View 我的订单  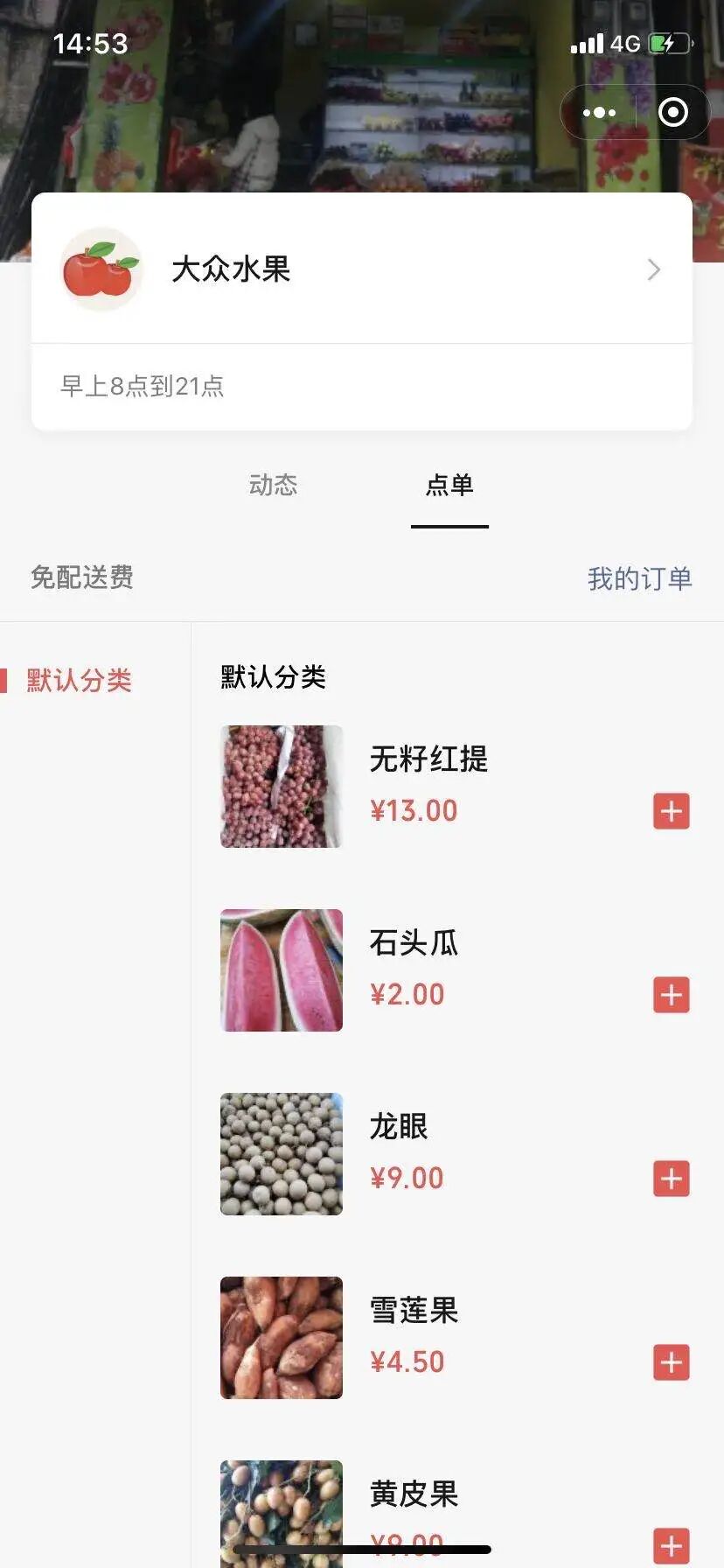pyautogui.click(x=639, y=578)
